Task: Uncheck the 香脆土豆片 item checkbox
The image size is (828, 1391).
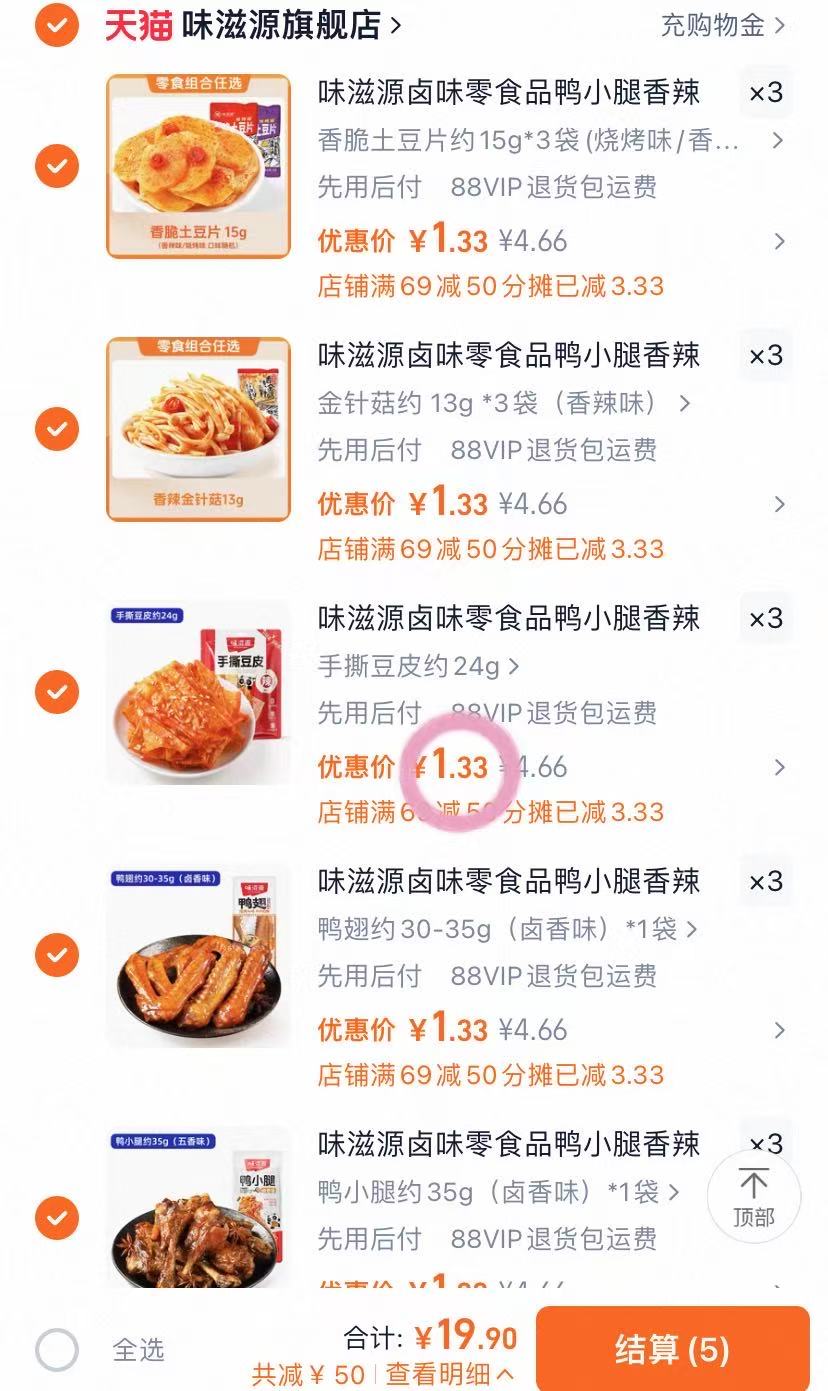Action: pos(57,166)
